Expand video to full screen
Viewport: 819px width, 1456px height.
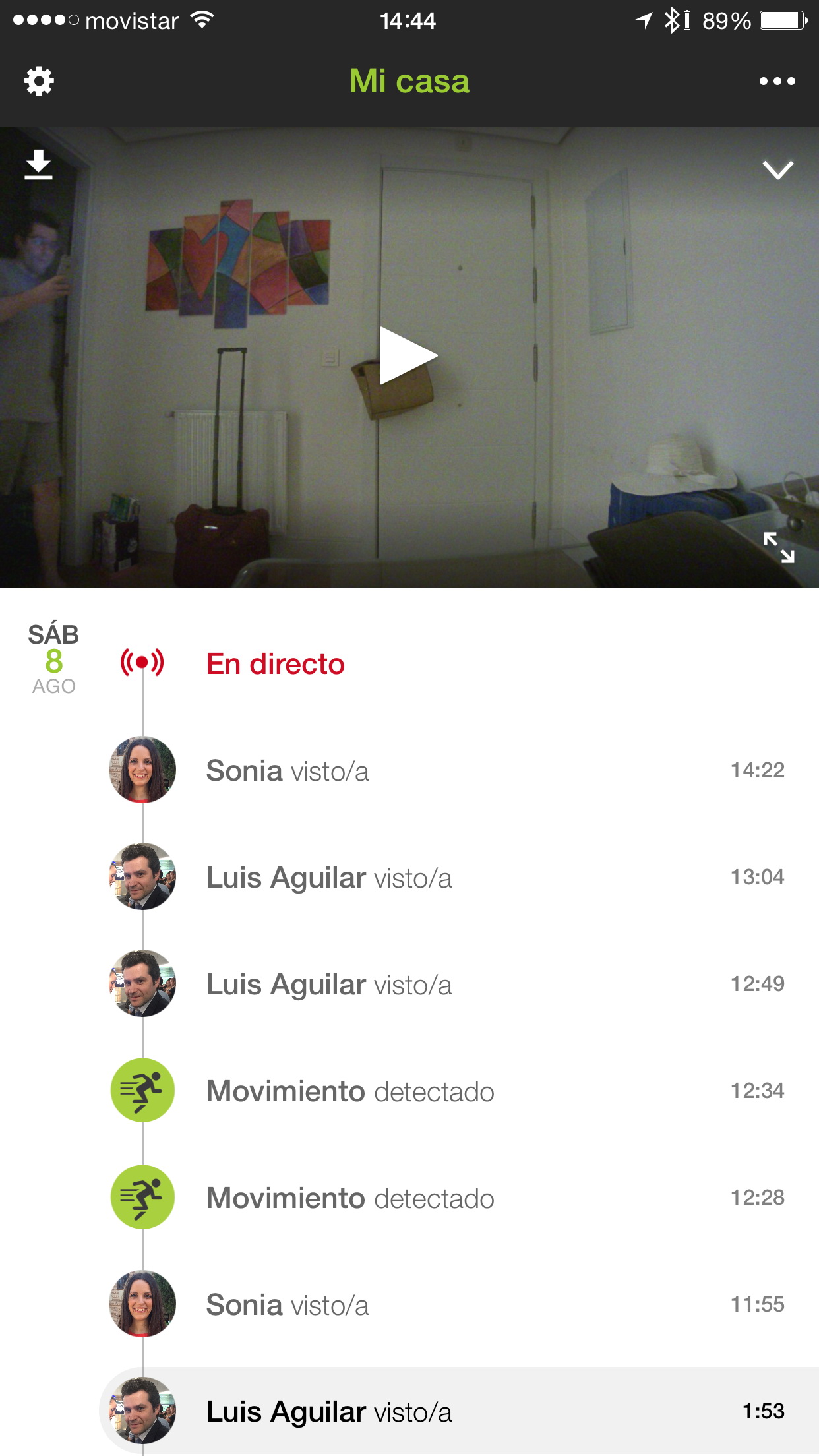779,547
